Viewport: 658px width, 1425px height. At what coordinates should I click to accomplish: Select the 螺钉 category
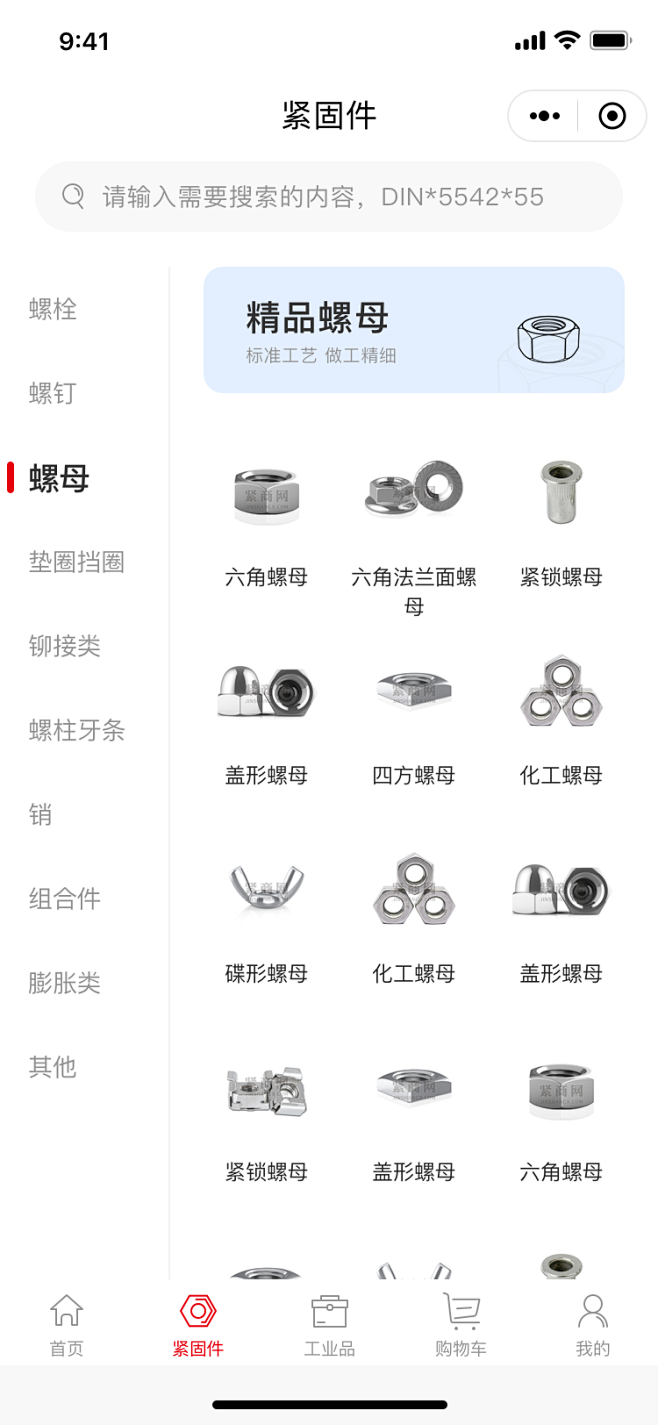pyautogui.click(x=53, y=394)
